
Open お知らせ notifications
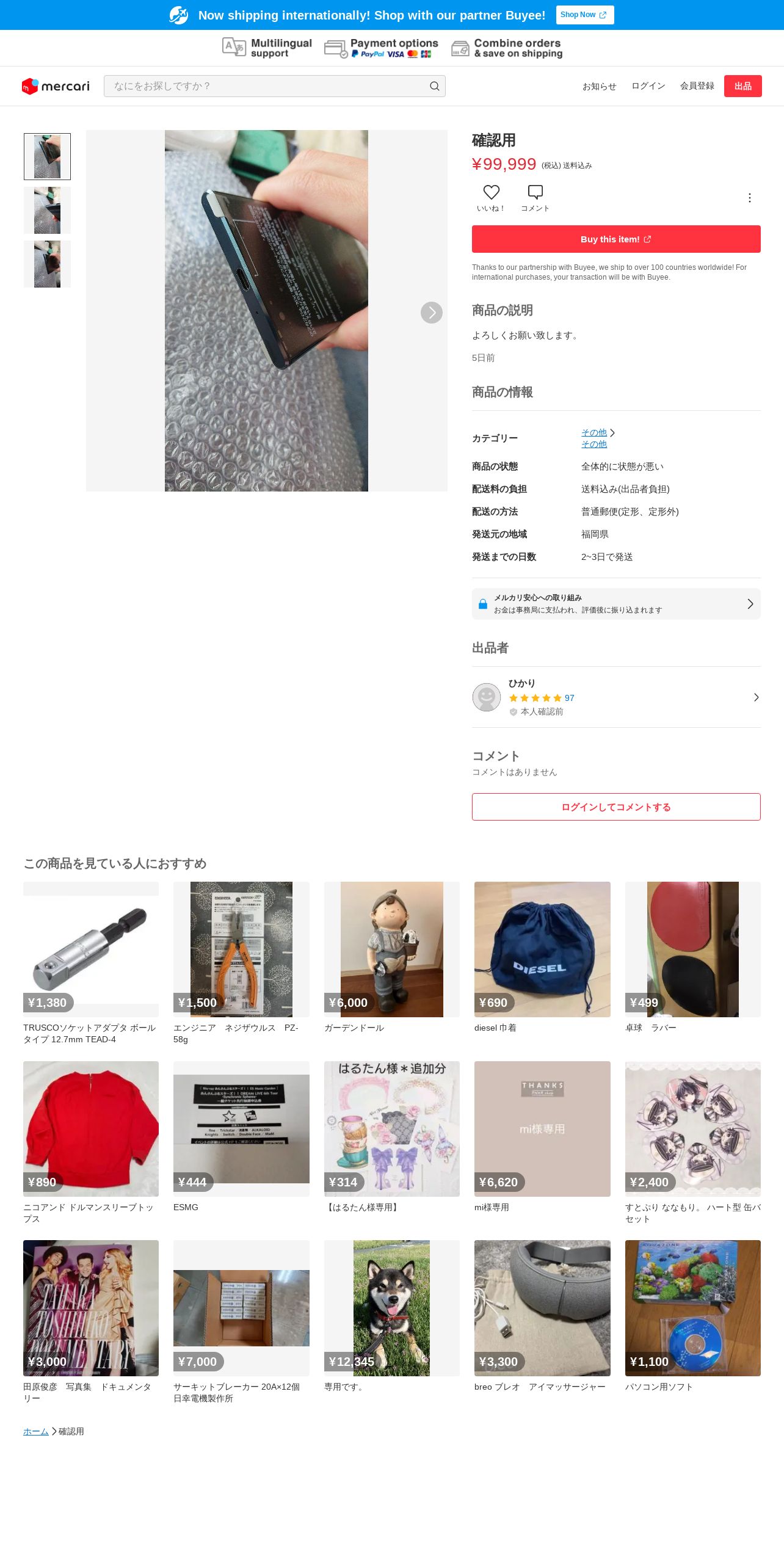point(599,86)
